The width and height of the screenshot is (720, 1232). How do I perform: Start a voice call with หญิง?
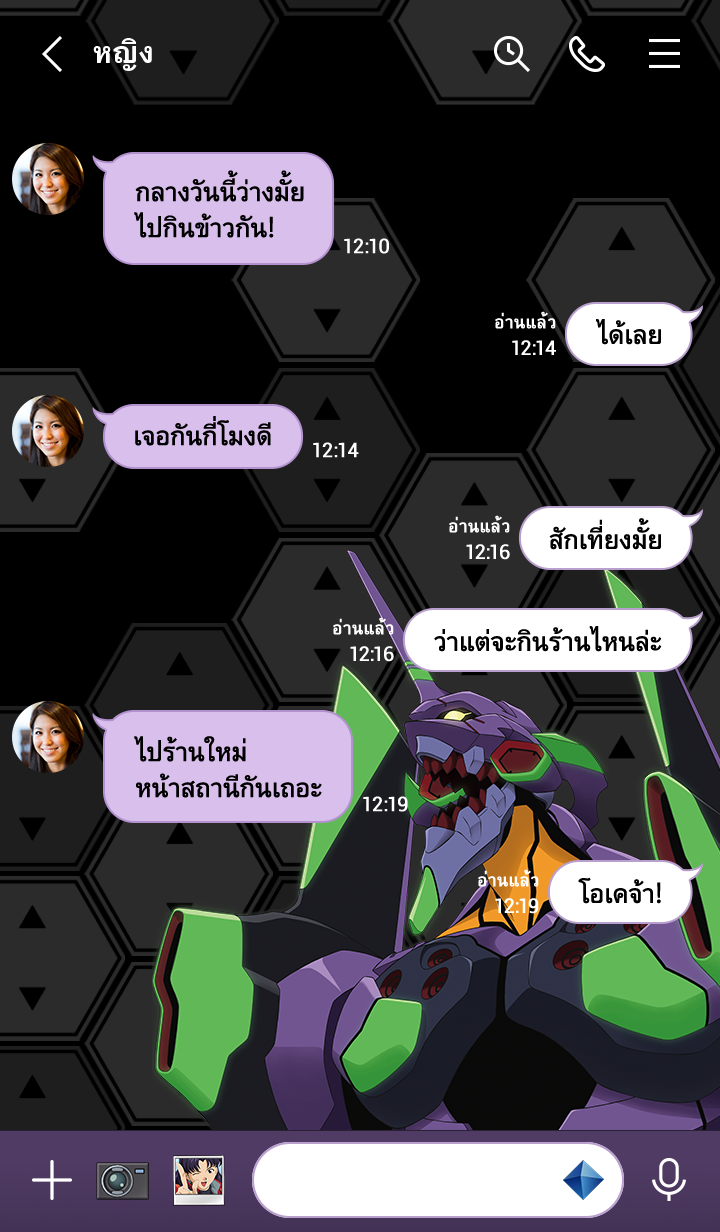tap(587, 54)
